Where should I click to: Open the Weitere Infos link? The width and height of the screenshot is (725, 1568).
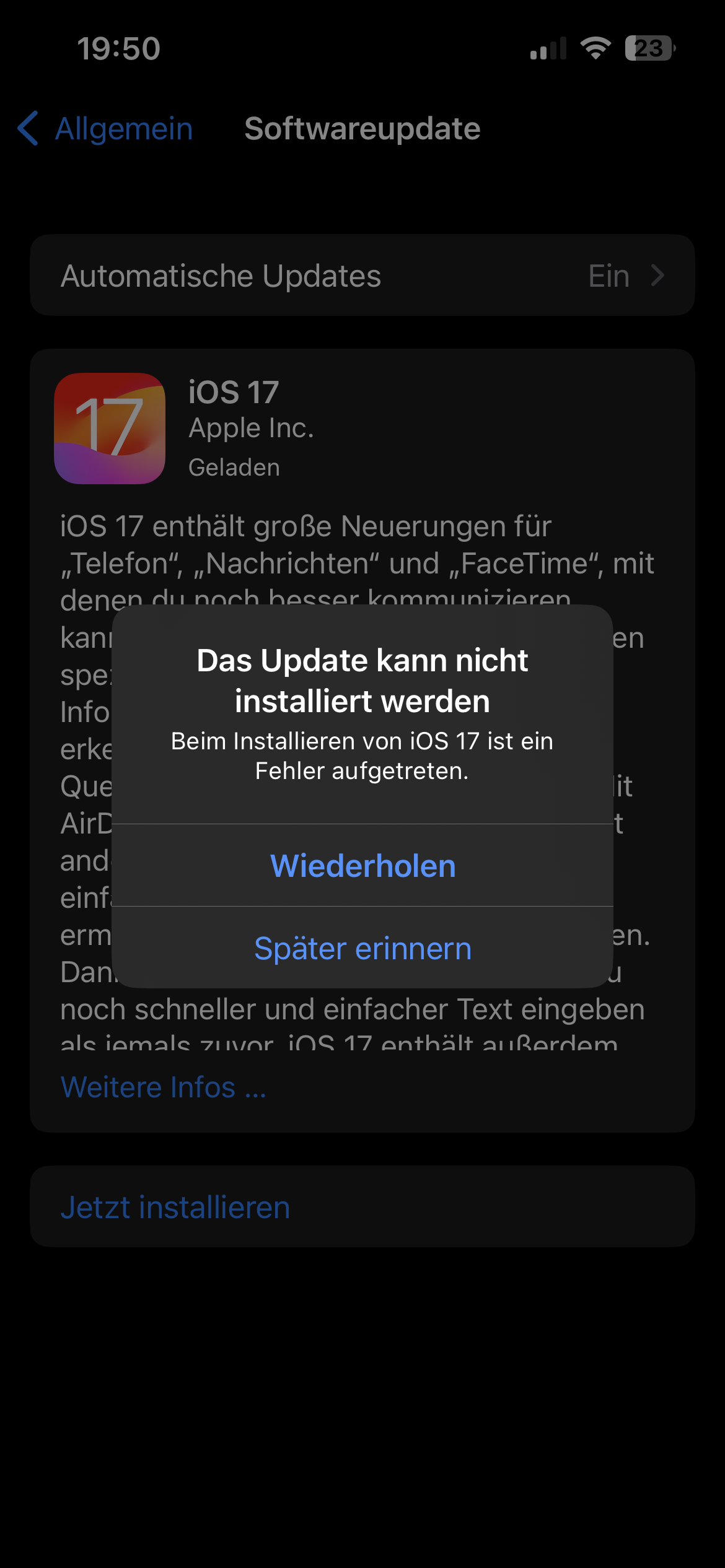click(x=164, y=1087)
